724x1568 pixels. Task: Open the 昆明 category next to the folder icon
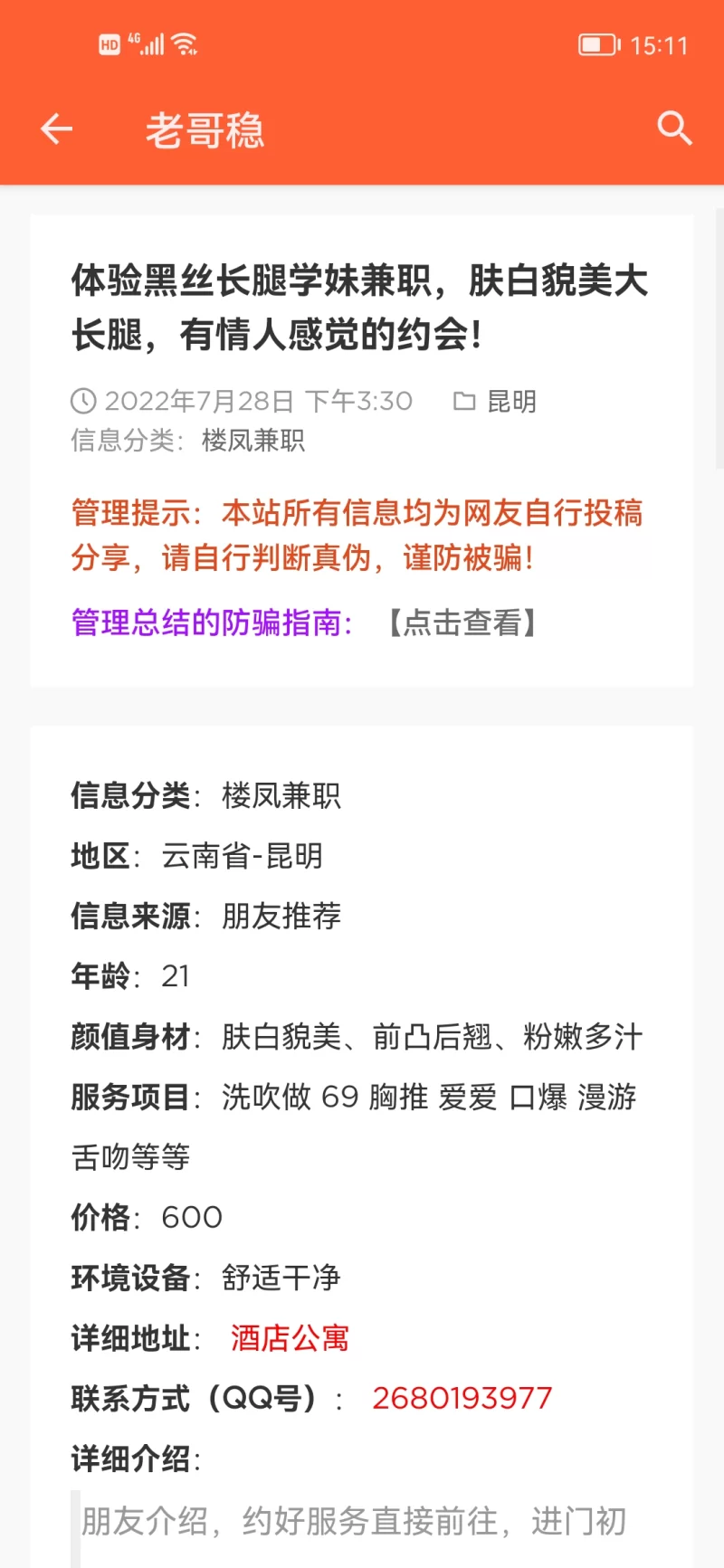coord(511,401)
